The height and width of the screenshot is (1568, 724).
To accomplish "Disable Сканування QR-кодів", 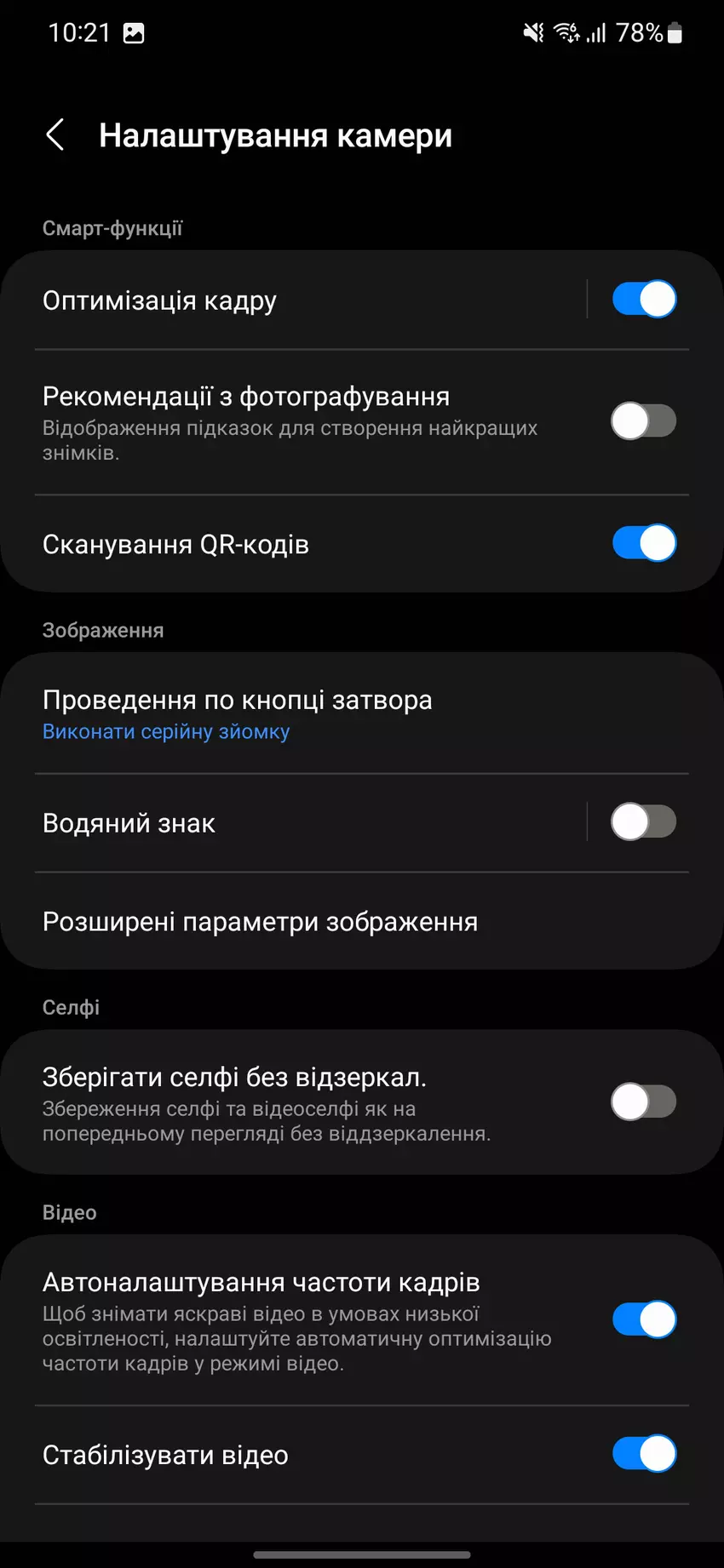I will (643, 543).
